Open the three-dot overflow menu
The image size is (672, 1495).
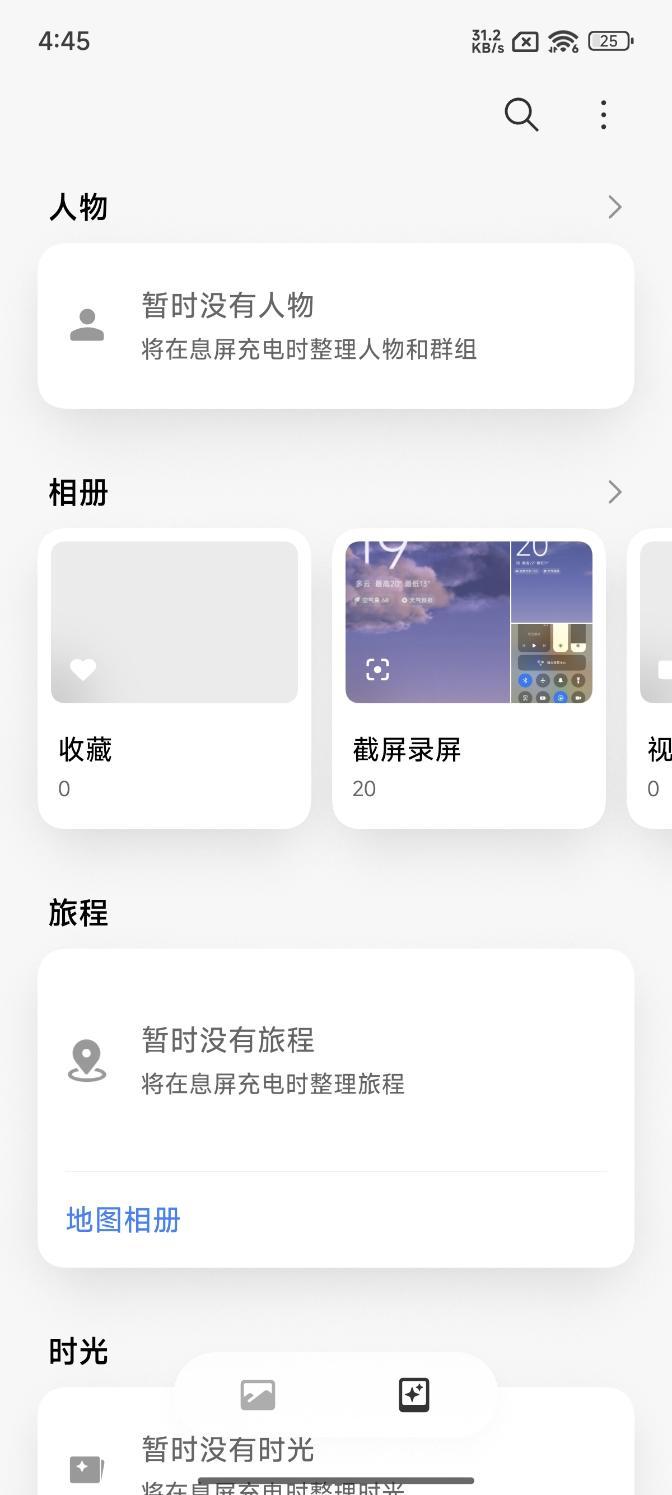[x=603, y=115]
